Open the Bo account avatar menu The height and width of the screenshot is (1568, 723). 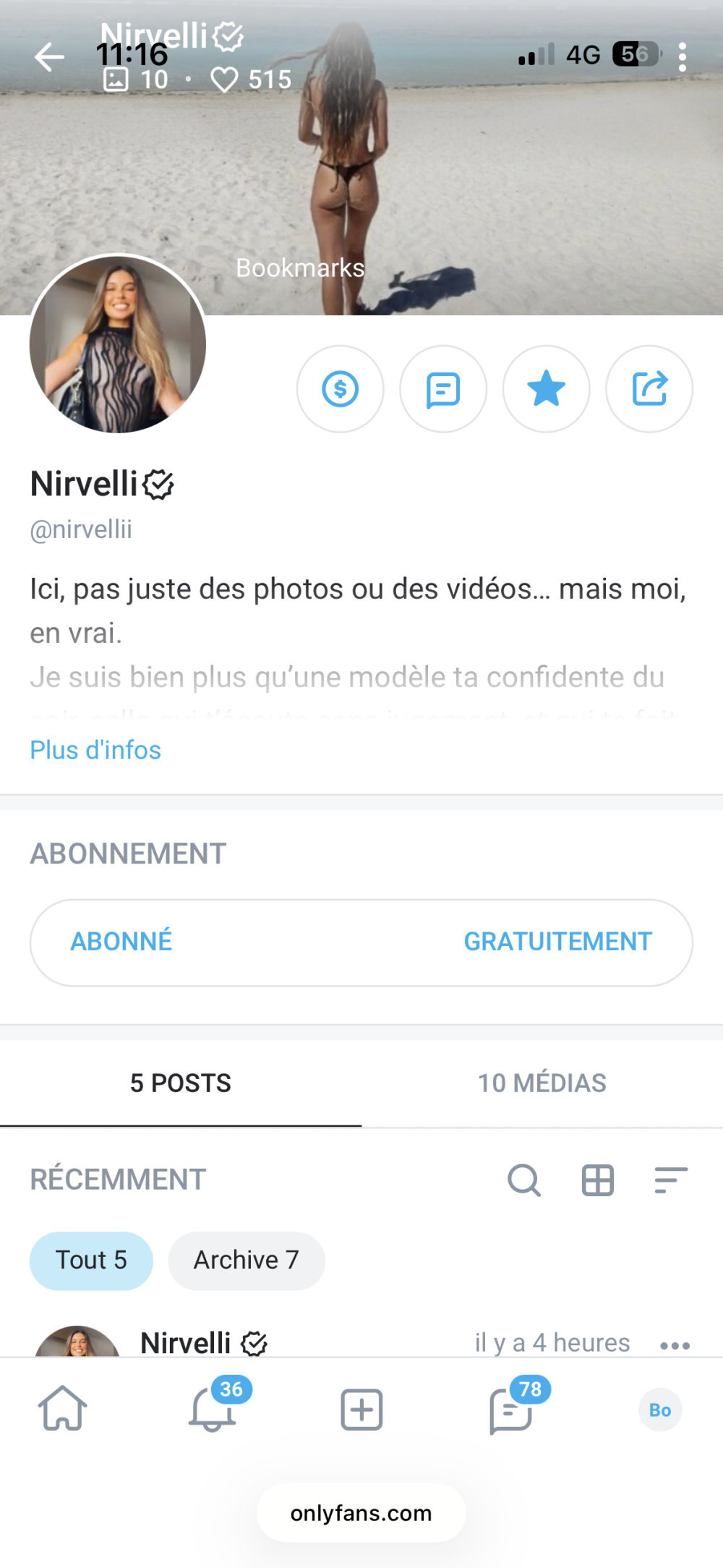[x=660, y=1410]
